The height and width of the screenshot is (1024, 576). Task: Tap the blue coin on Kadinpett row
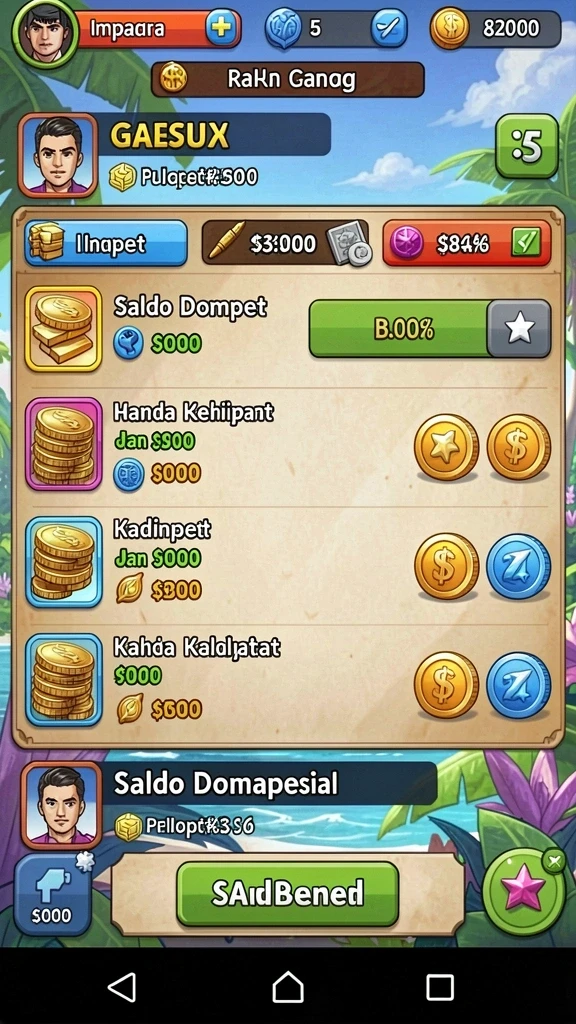point(519,566)
